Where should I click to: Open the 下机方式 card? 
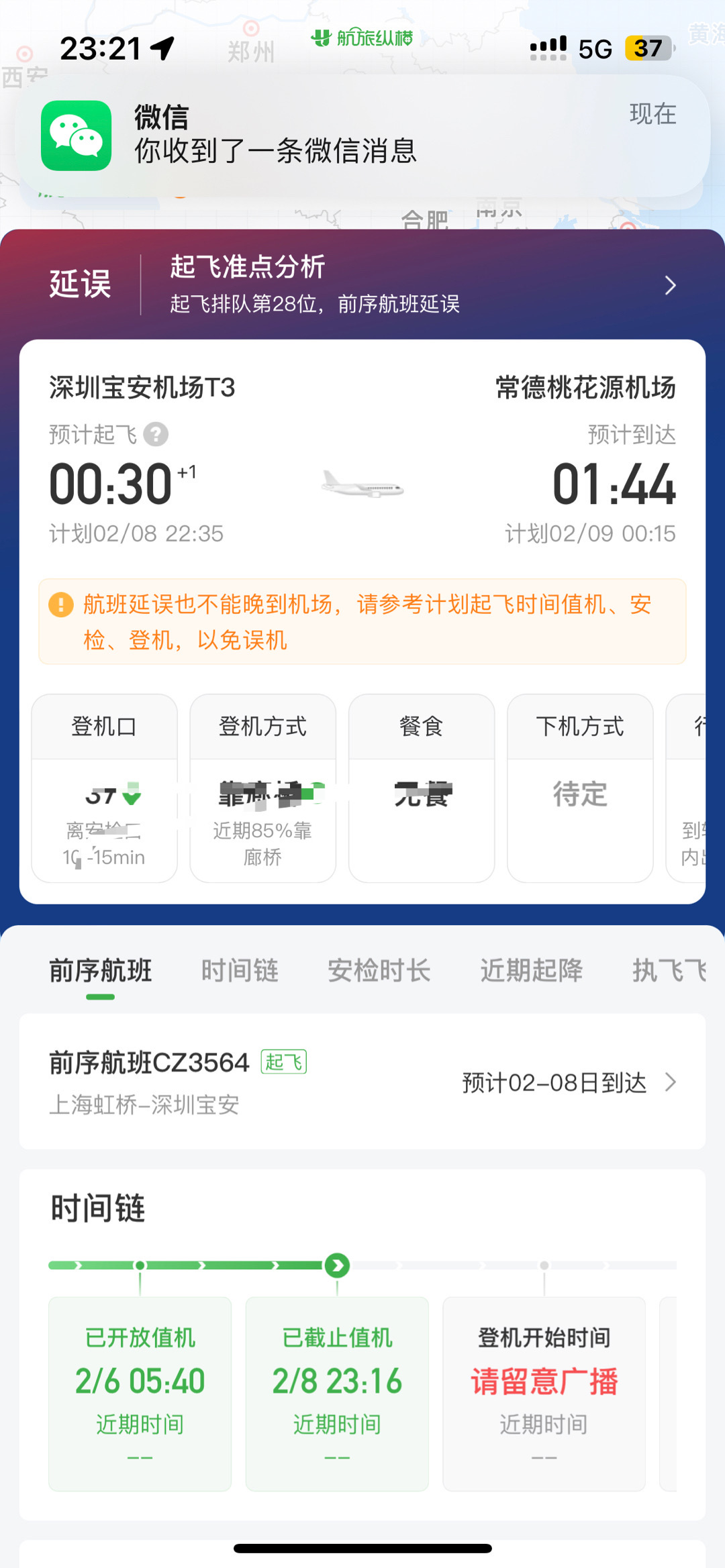pos(580,788)
